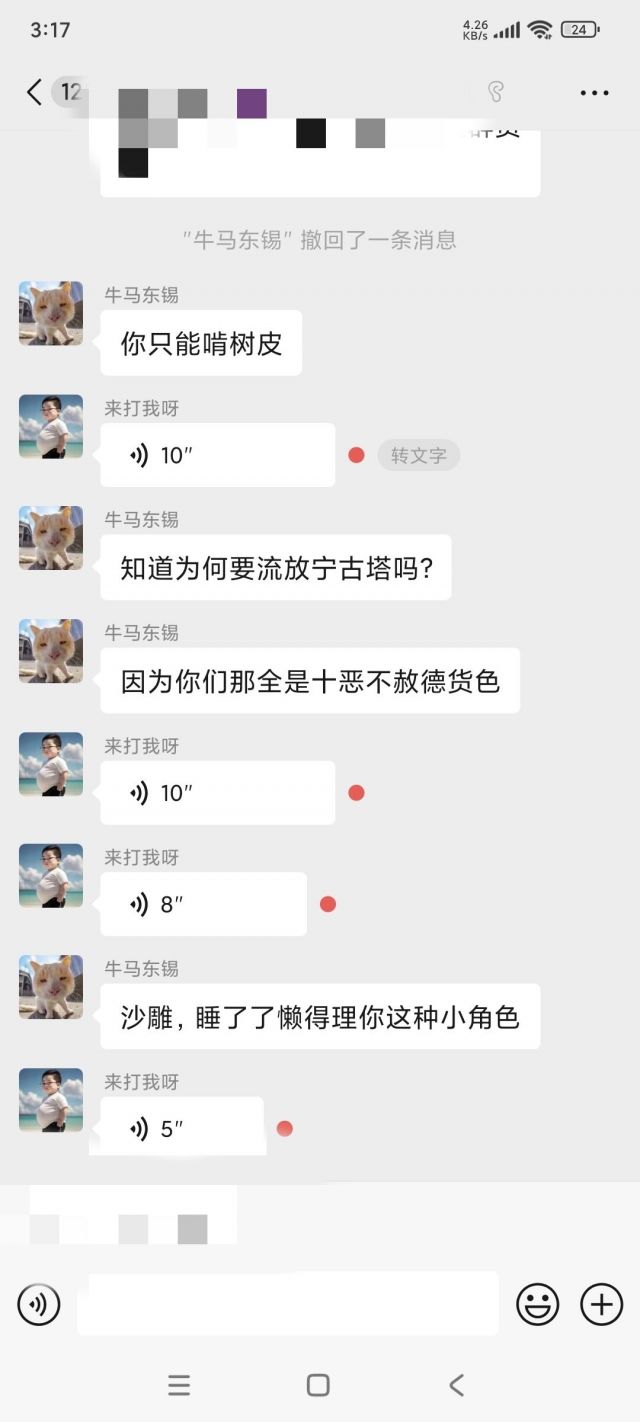This screenshot has height=1422, width=640.
Task: Switch to voice input mode
Action: pyautogui.click(x=39, y=1304)
